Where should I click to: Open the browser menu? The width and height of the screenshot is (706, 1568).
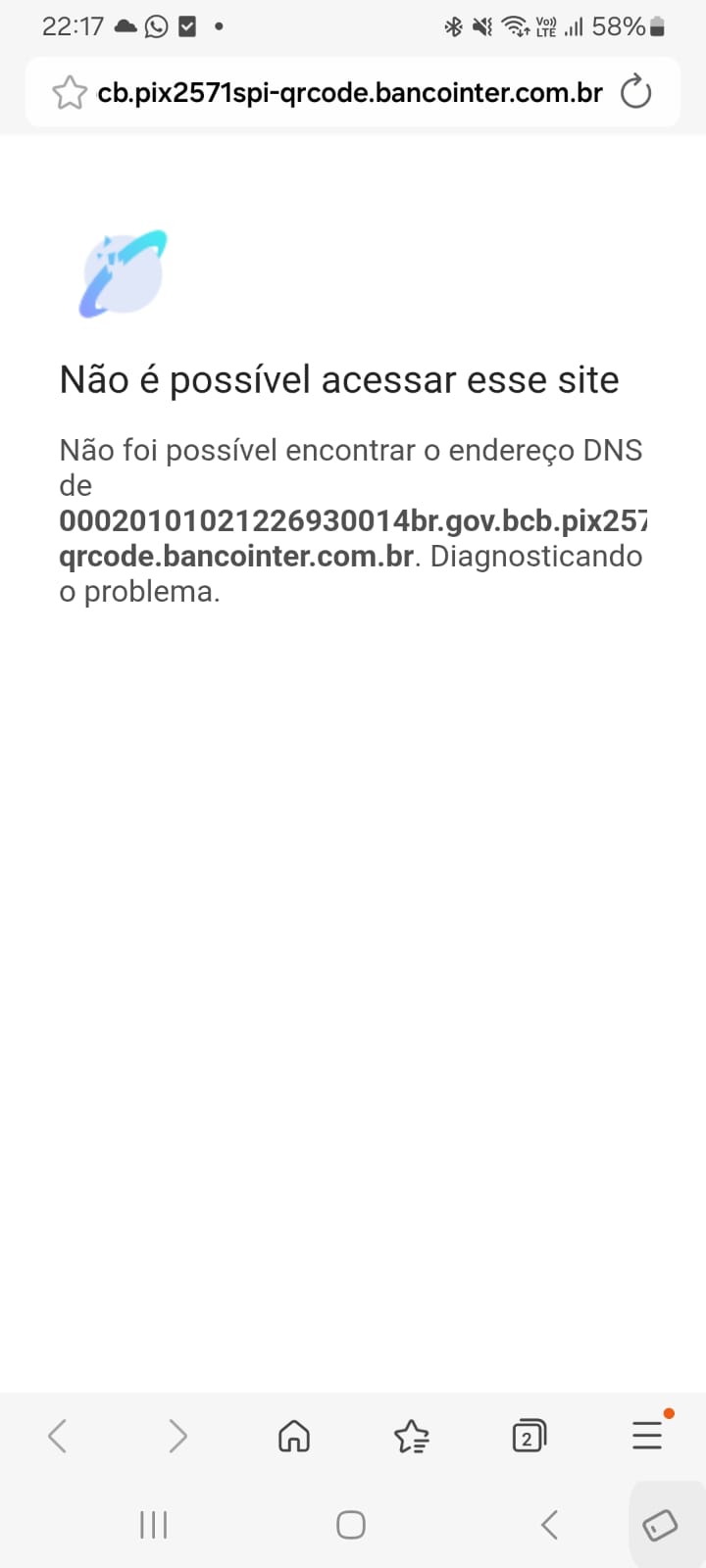click(647, 1435)
